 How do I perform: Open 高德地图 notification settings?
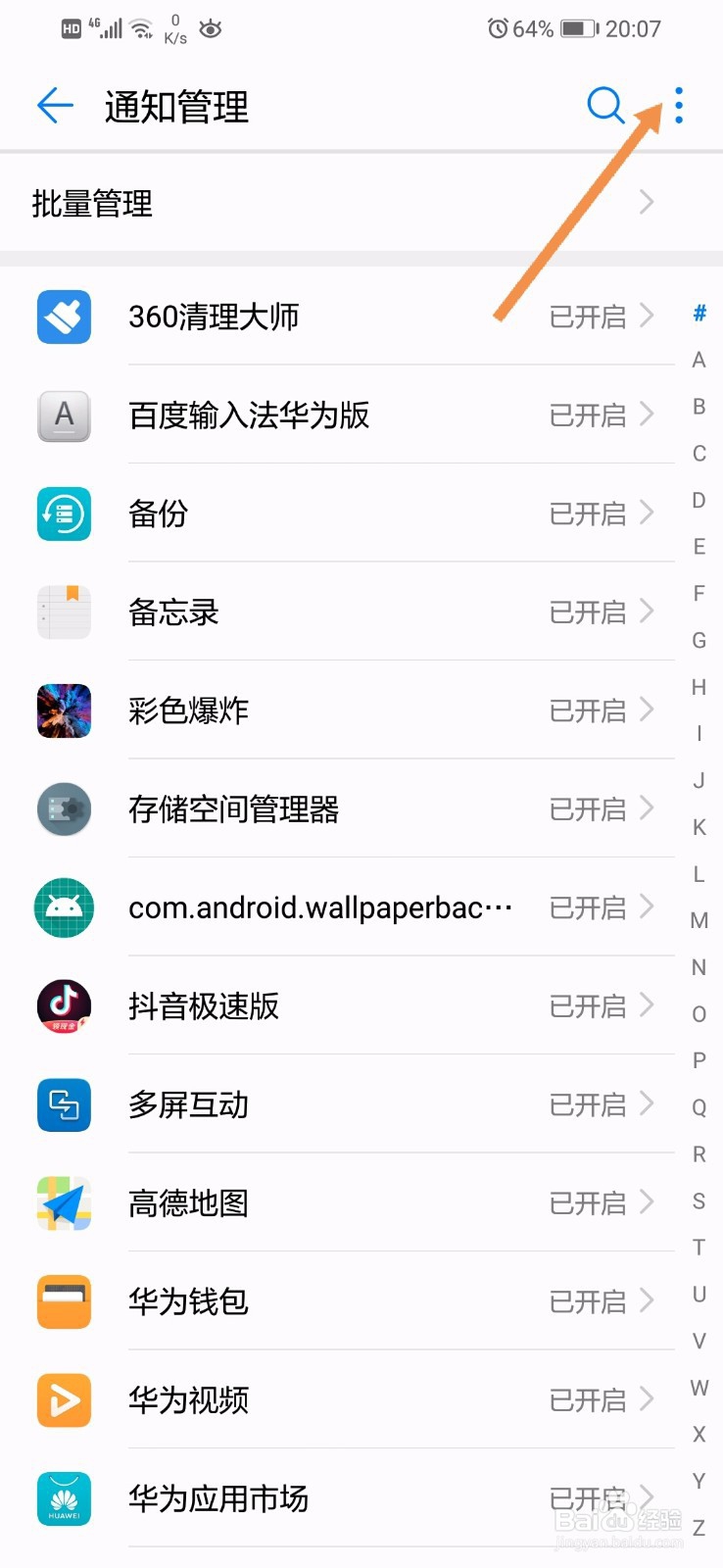point(338,1203)
